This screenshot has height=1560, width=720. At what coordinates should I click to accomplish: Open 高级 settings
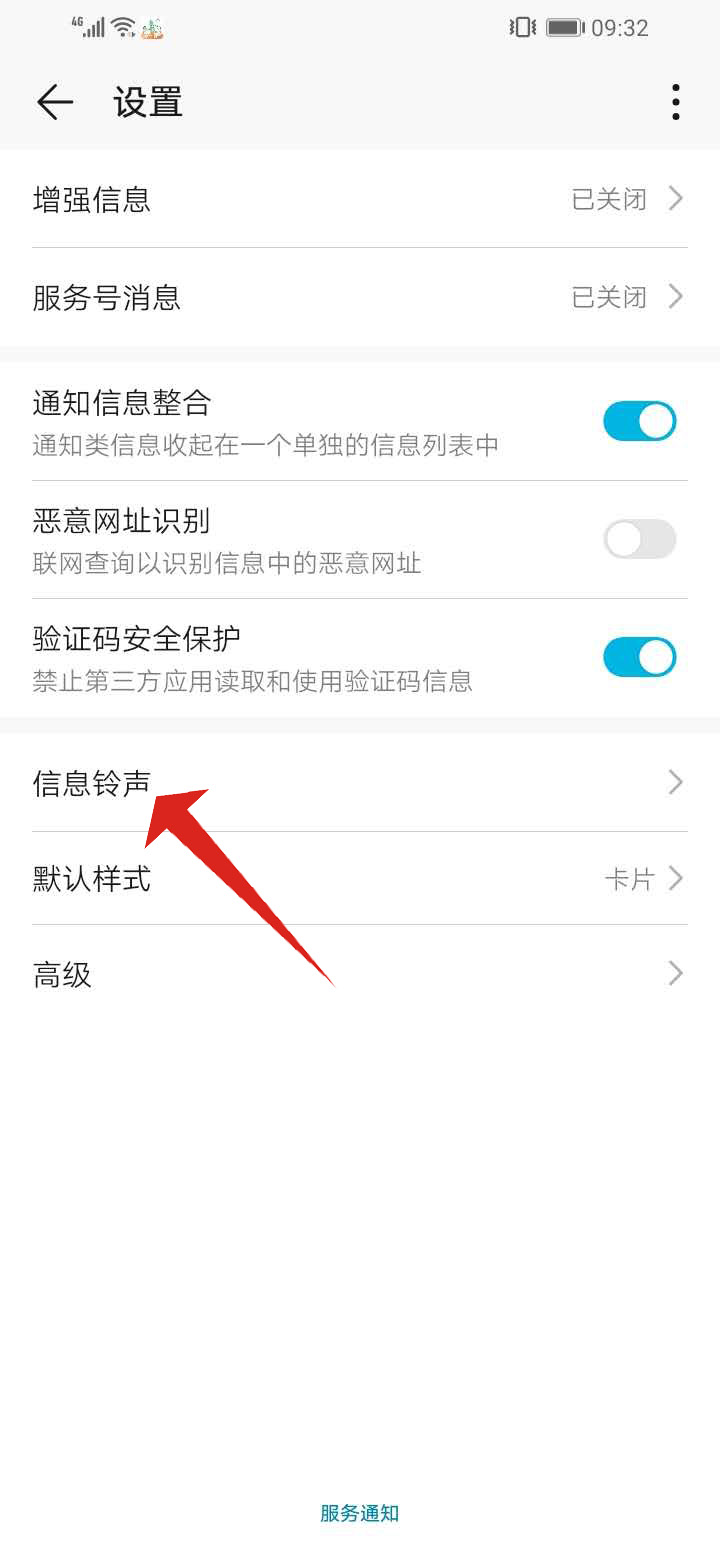360,973
